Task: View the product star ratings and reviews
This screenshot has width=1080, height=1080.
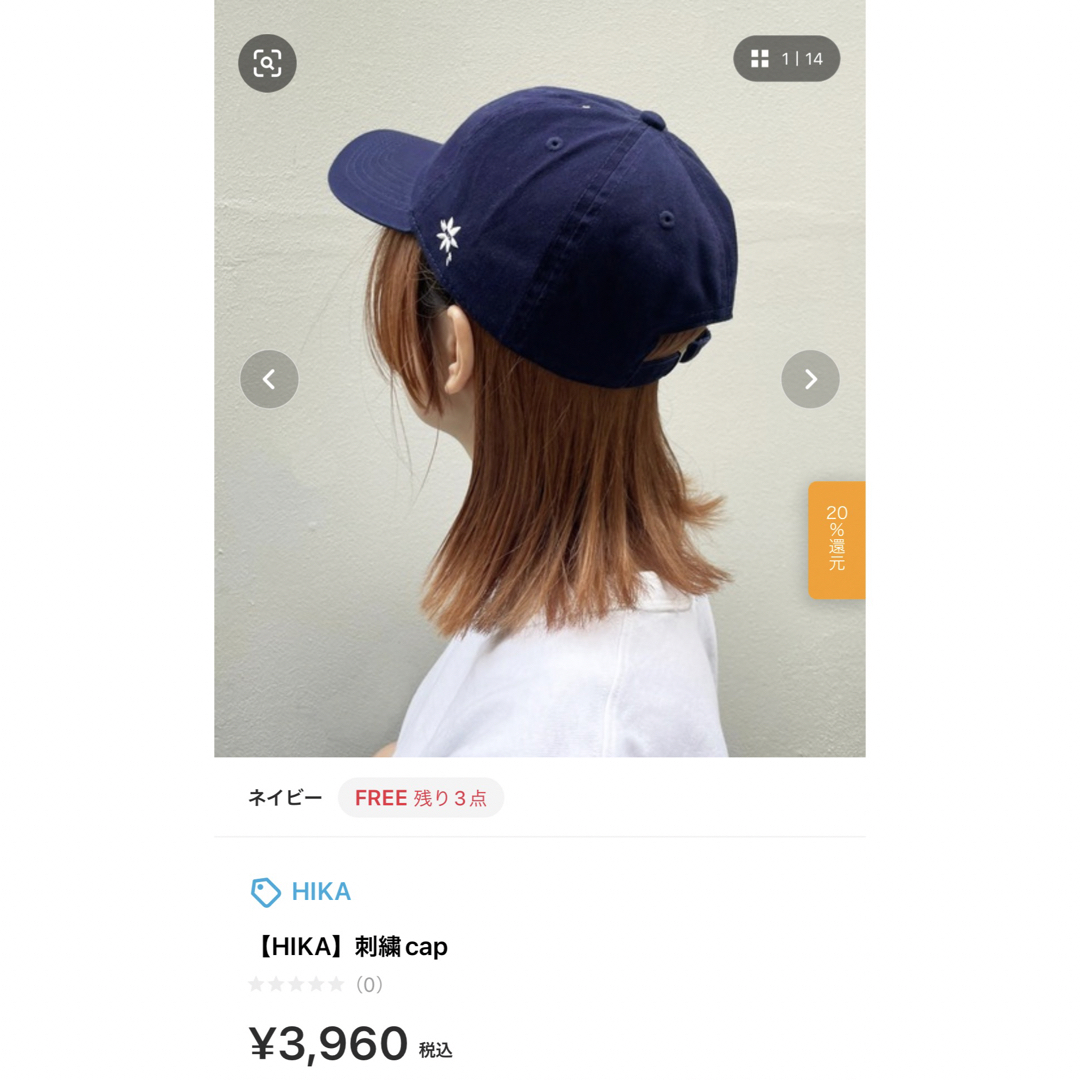Action: click(315, 985)
